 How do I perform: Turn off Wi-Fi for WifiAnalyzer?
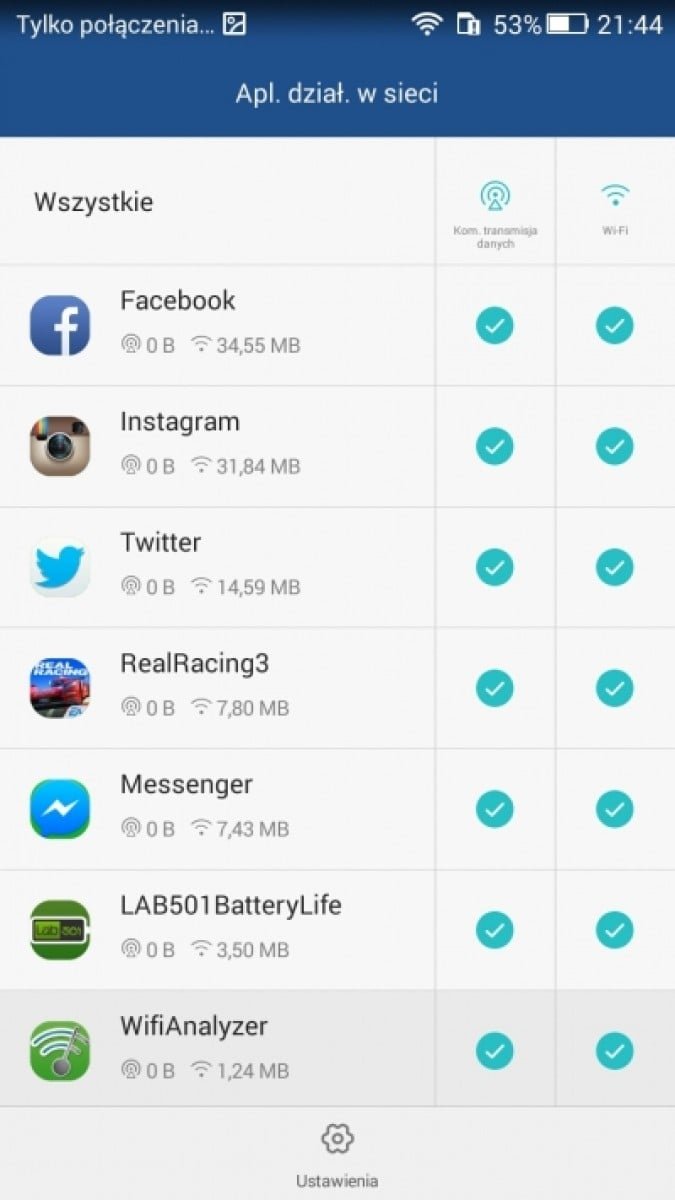614,1051
